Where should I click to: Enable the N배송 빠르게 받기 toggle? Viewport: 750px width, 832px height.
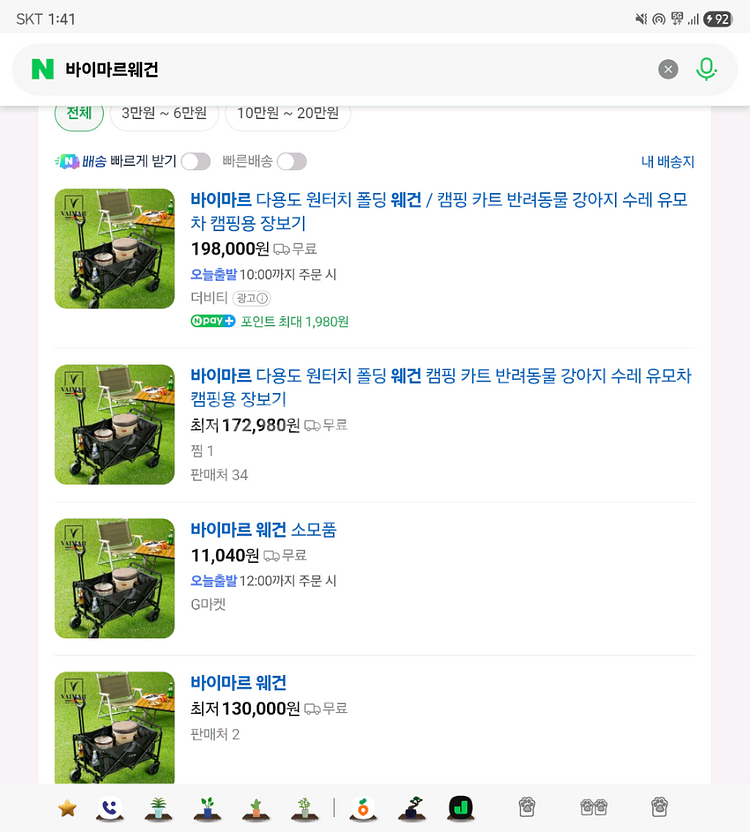(196, 161)
